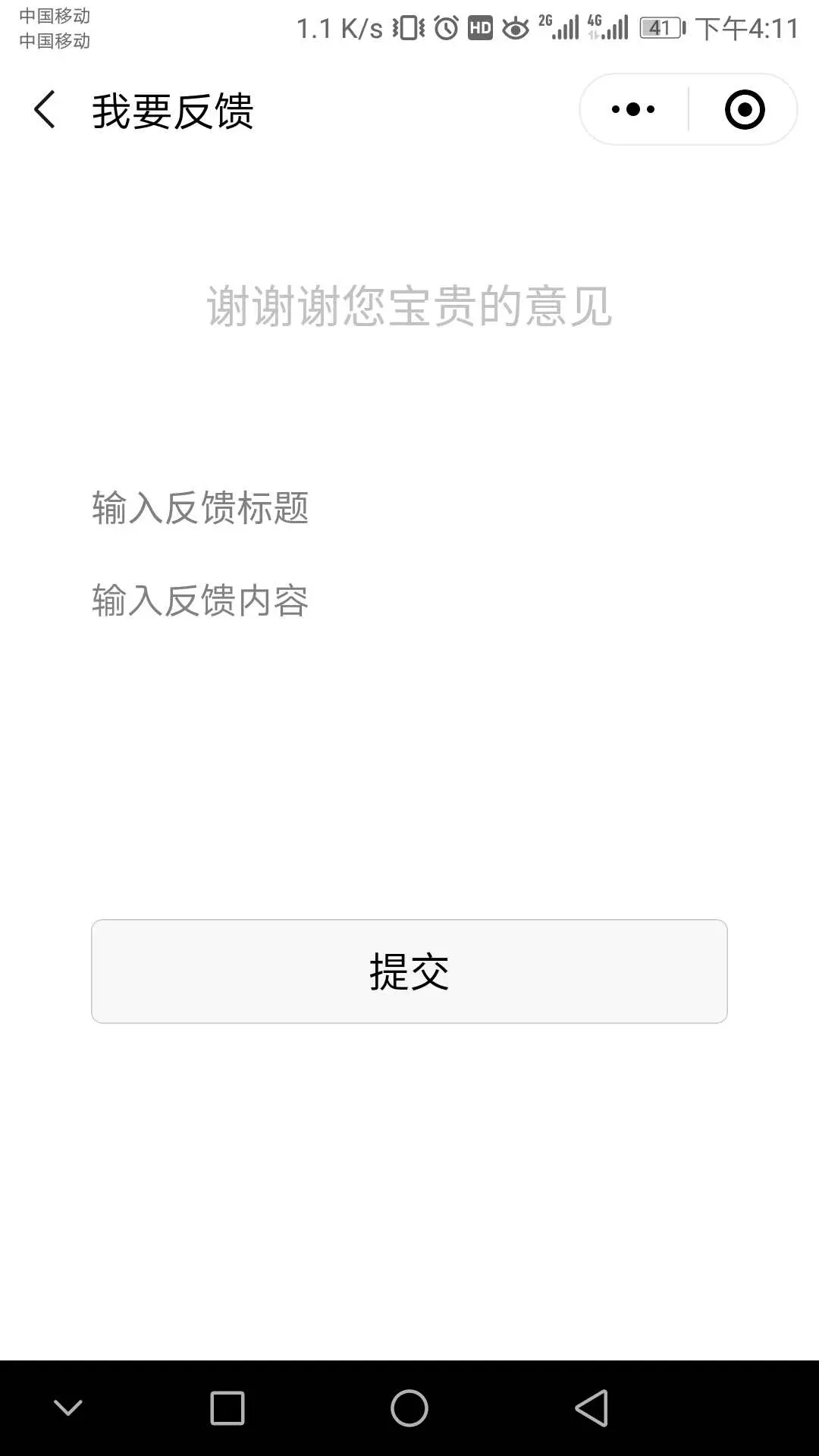Open the recent apps view

coord(227,1408)
